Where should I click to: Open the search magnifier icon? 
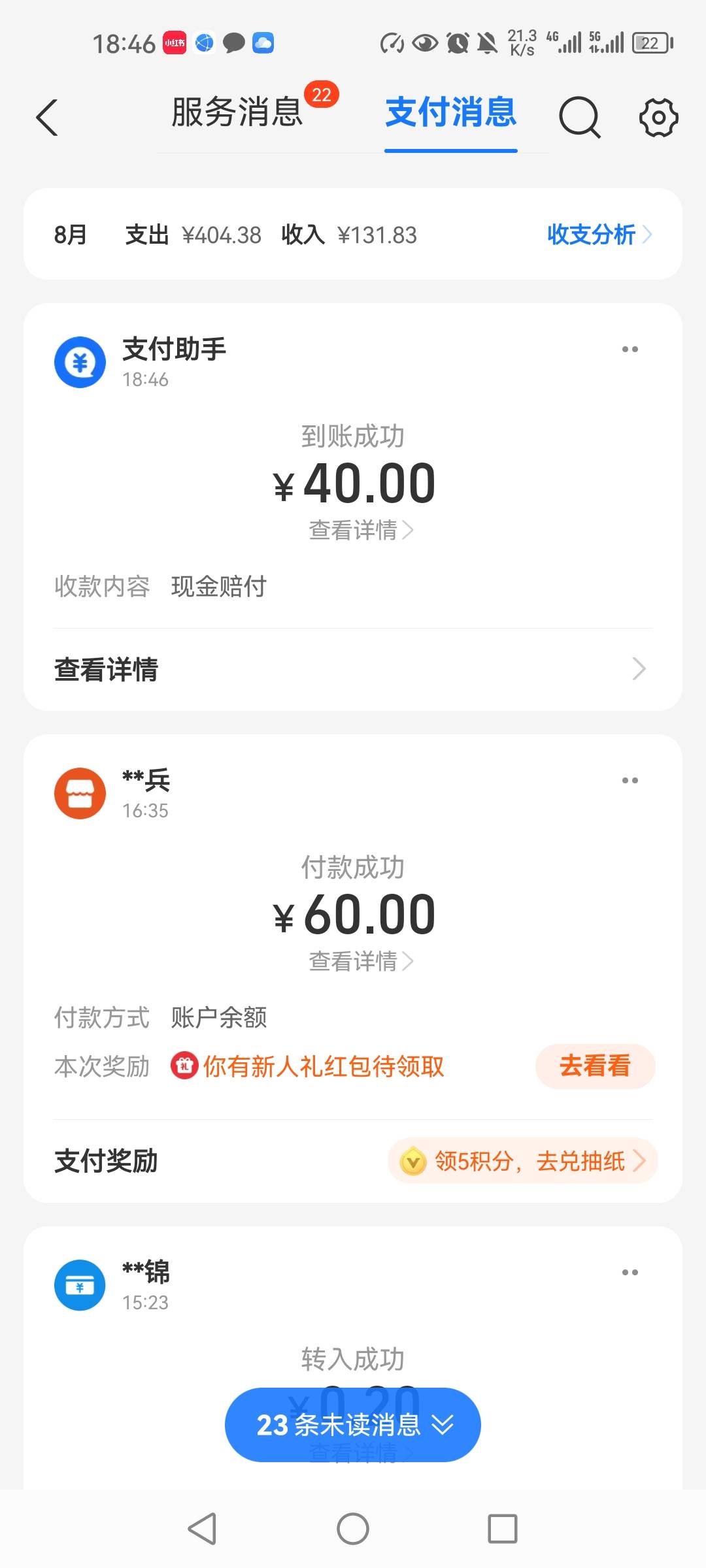579,118
